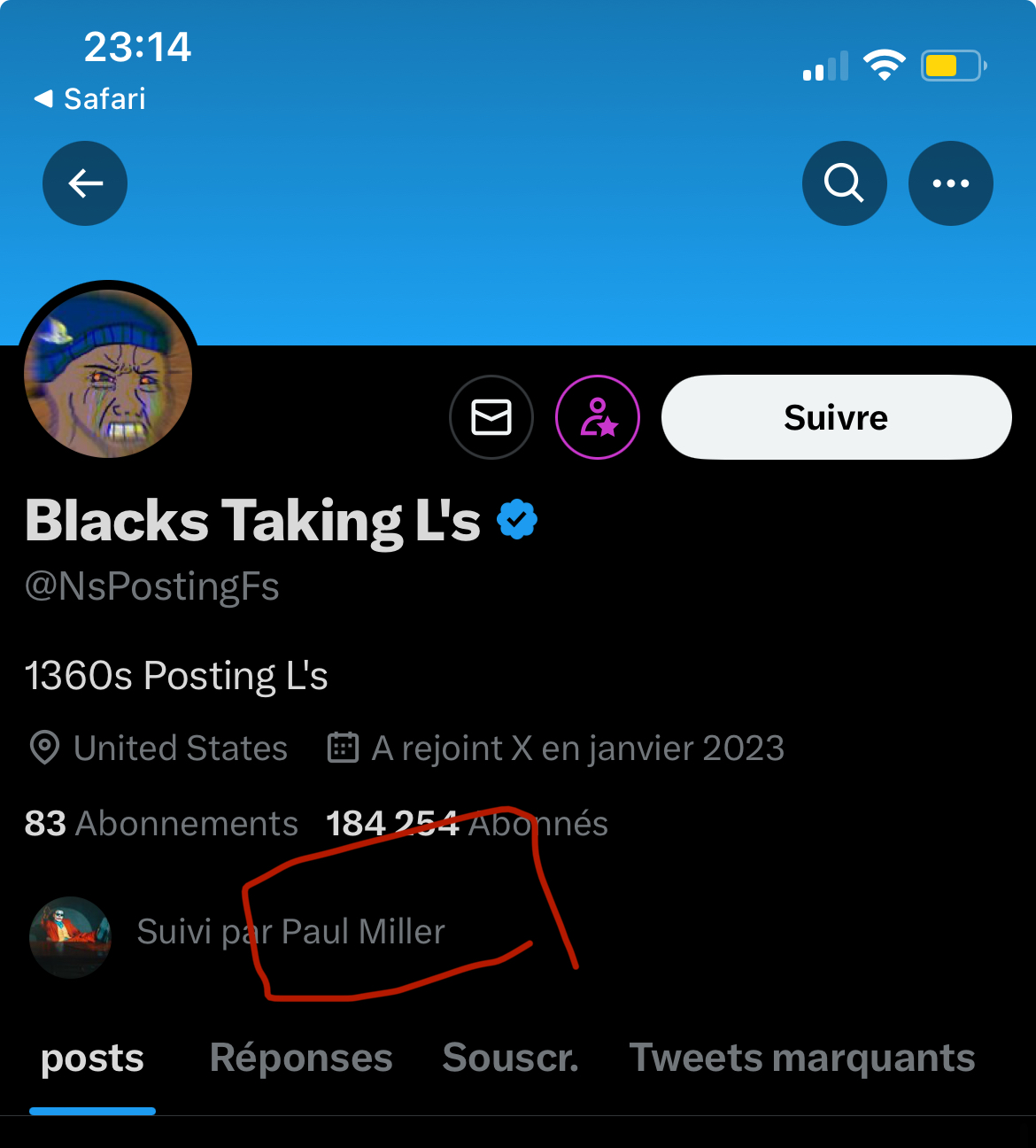Switch to the Réponses tab

(x=301, y=1058)
